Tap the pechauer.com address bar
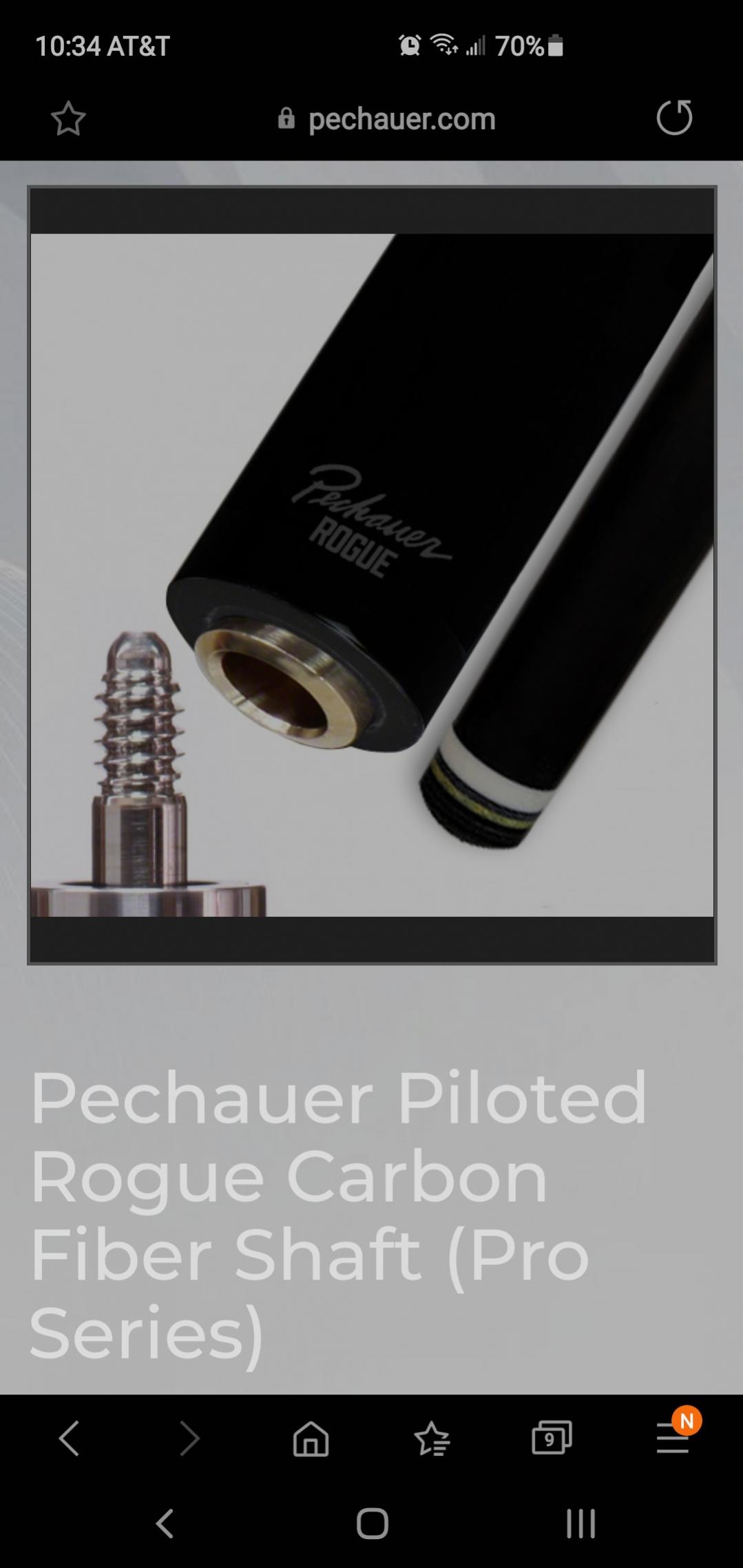 coord(386,119)
